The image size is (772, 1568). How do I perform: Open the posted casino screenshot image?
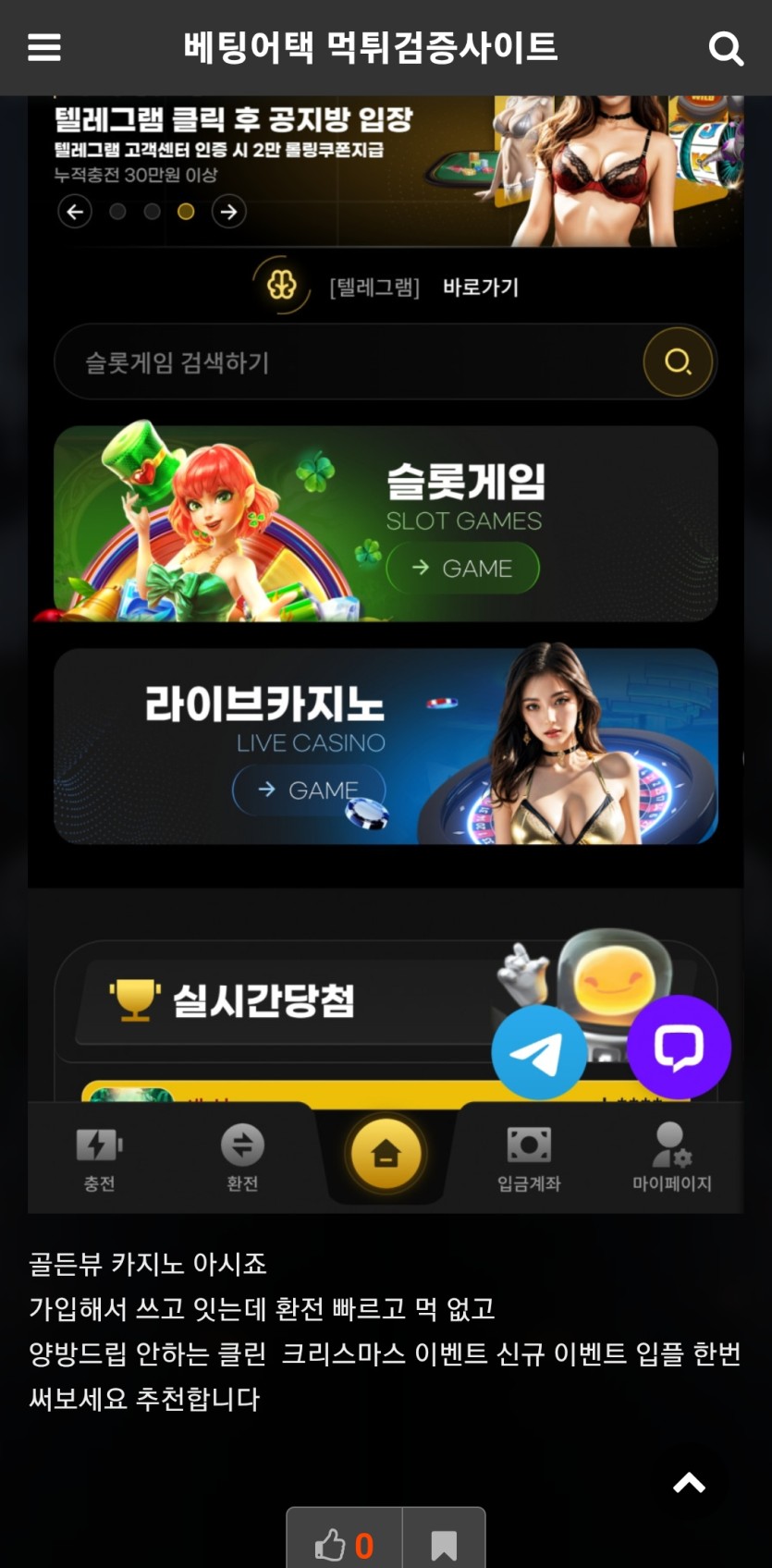[386, 647]
